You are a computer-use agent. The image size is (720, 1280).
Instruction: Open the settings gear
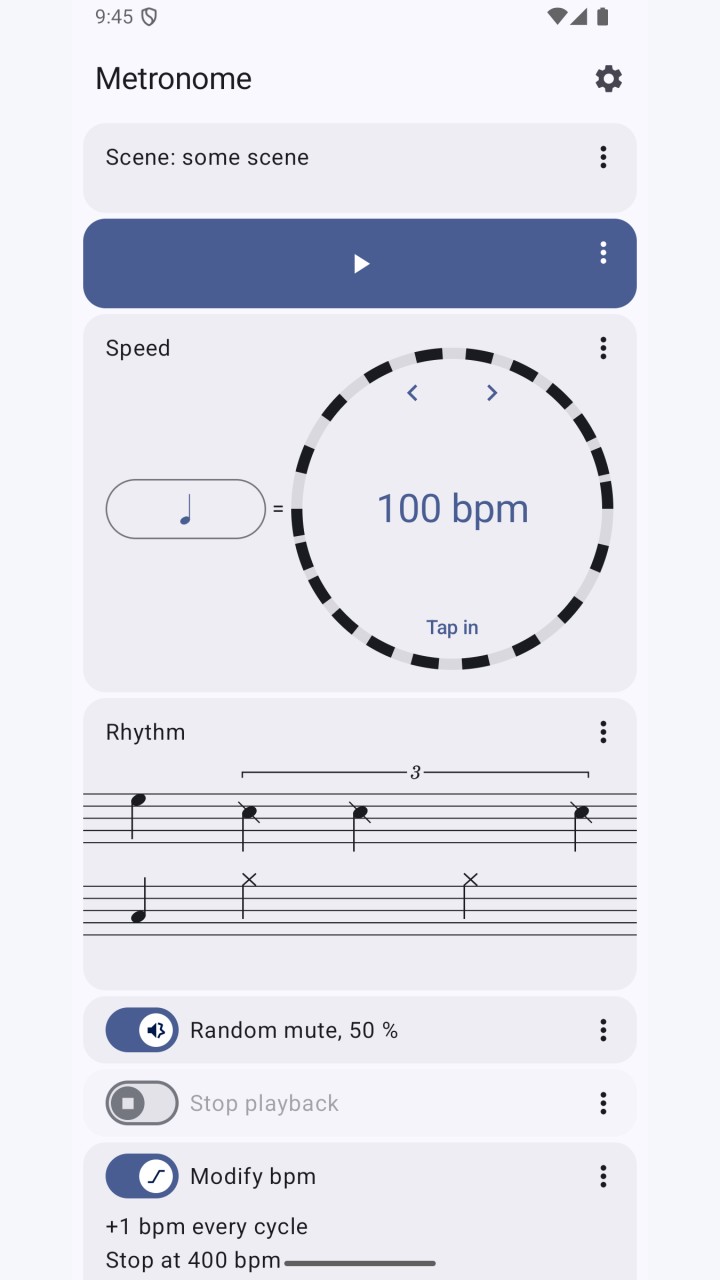tap(608, 79)
